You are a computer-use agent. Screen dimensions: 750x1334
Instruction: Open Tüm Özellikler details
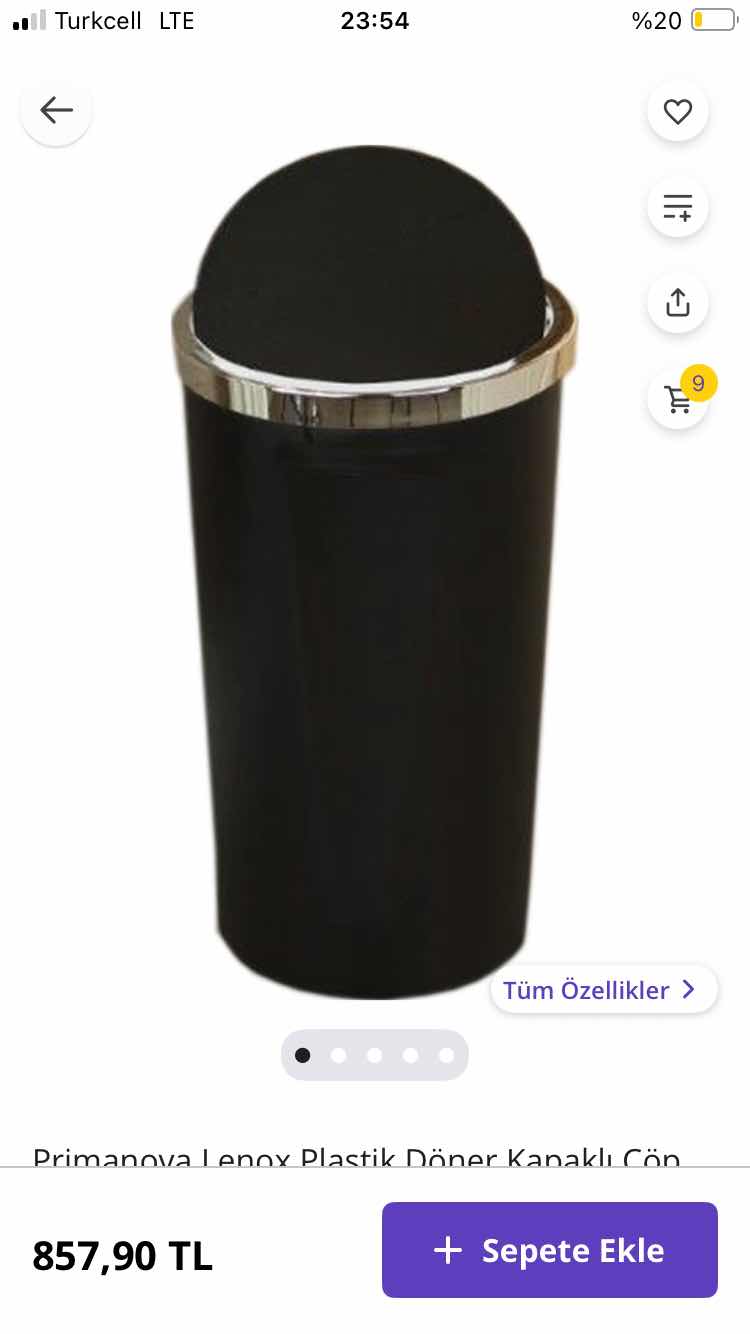pyautogui.click(x=602, y=990)
